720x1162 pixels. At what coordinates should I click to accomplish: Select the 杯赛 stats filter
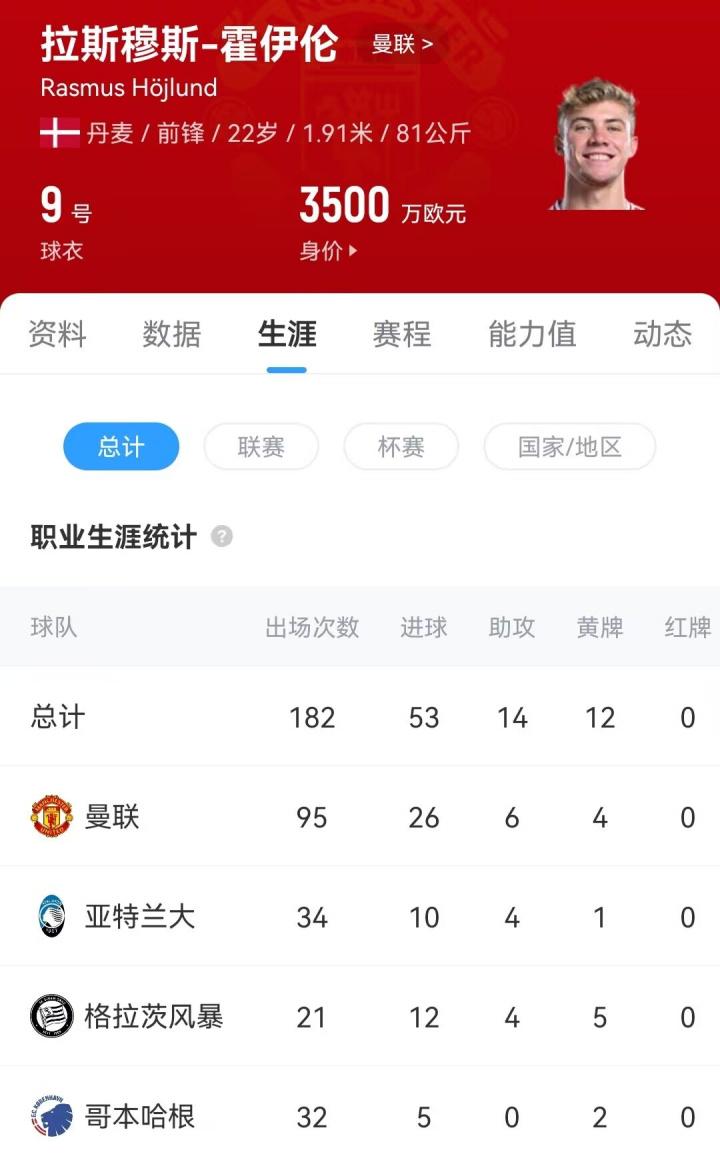click(x=401, y=447)
